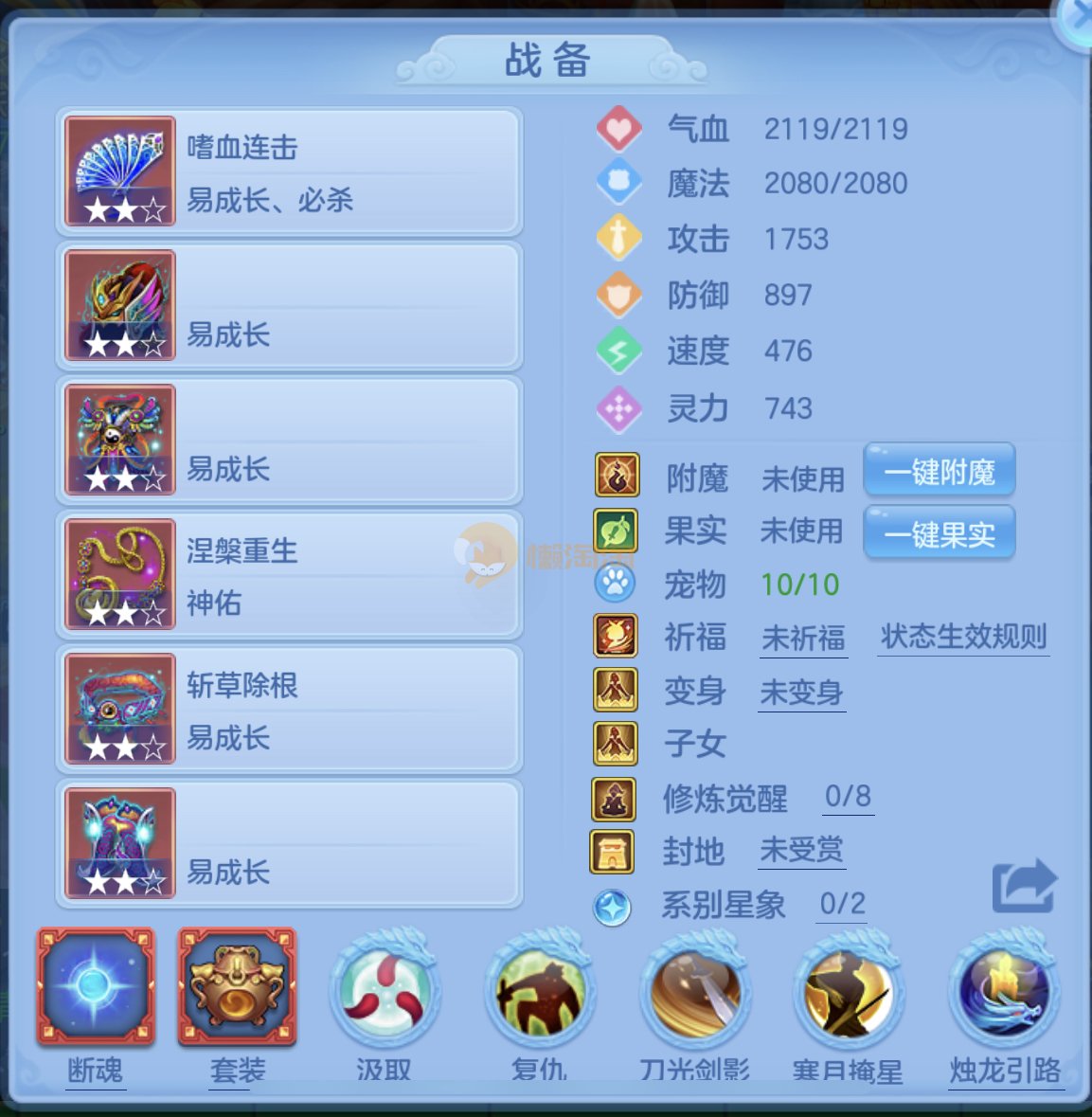Viewport: 1092px width, 1117px height.
Task: Select the 寒月掩星 skill icon
Action: pyautogui.click(x=848, y=992)
